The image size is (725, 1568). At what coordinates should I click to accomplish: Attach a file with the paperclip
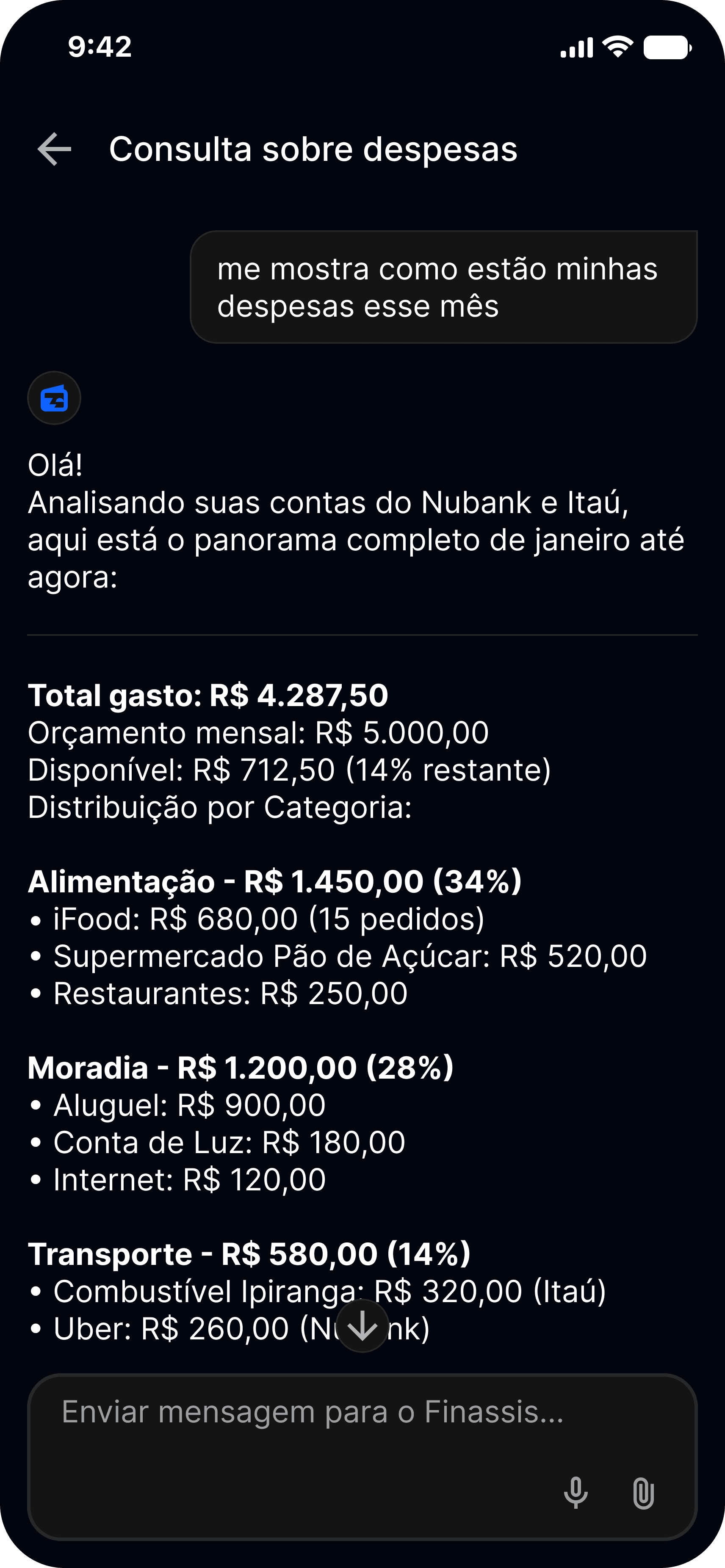pos(643,1493)
